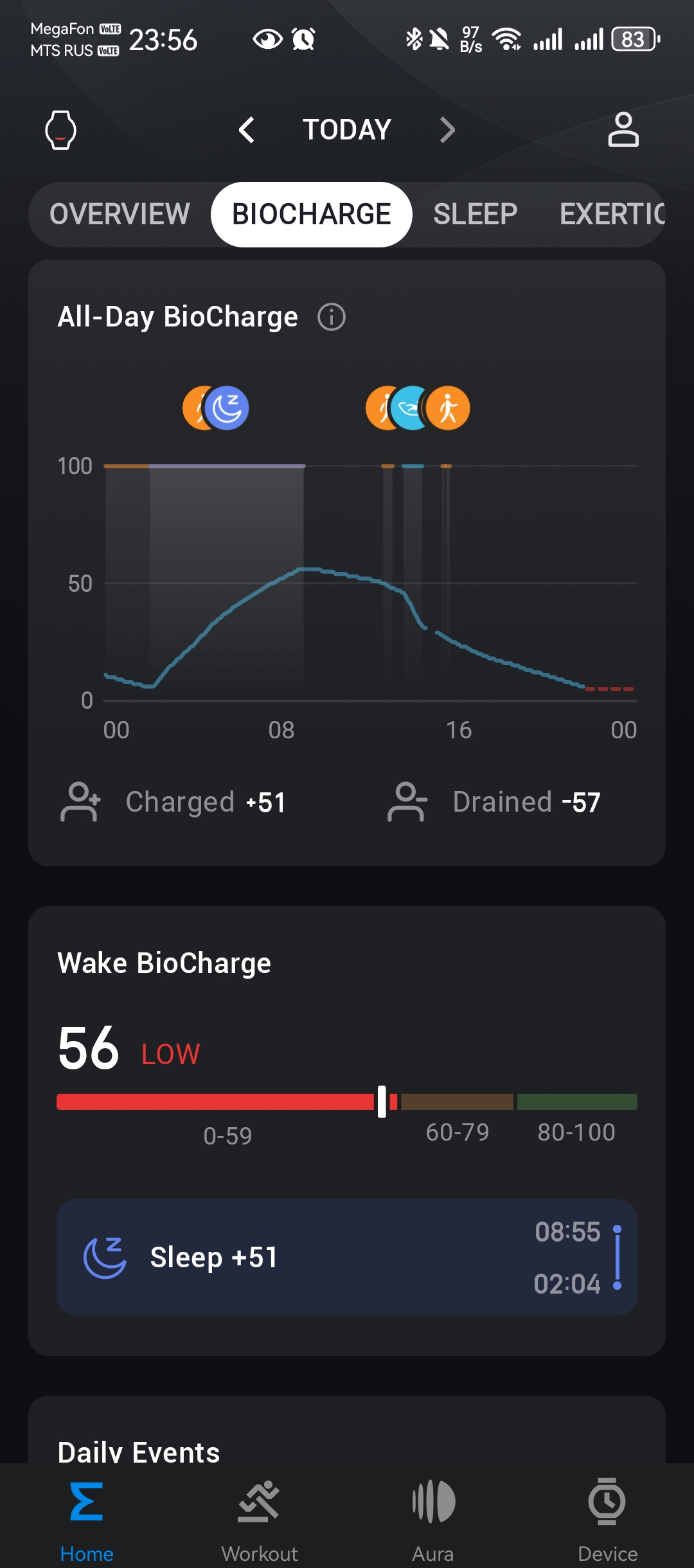Screen dimensions: 694x1568
Task: Open the user profile
Action: tap(623, 130)
